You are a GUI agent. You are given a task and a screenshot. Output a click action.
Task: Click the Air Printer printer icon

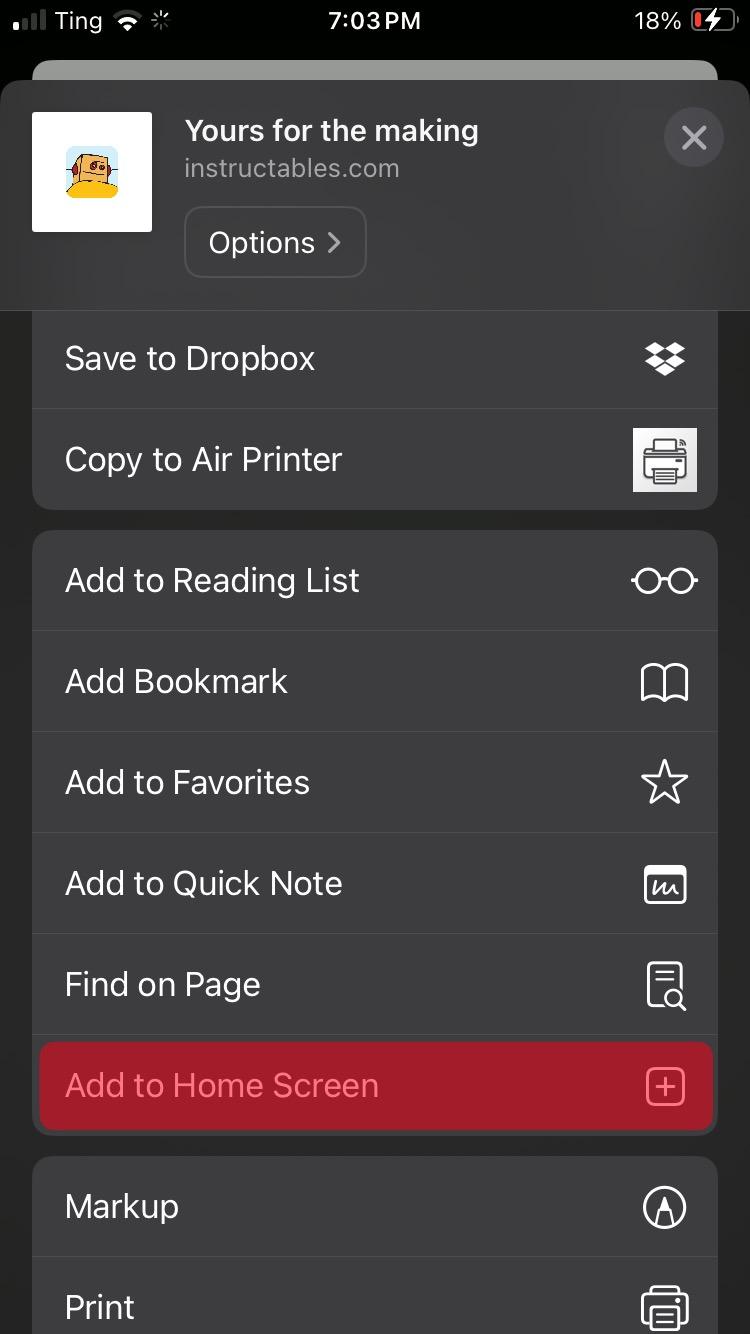click(x=664, y=460)
